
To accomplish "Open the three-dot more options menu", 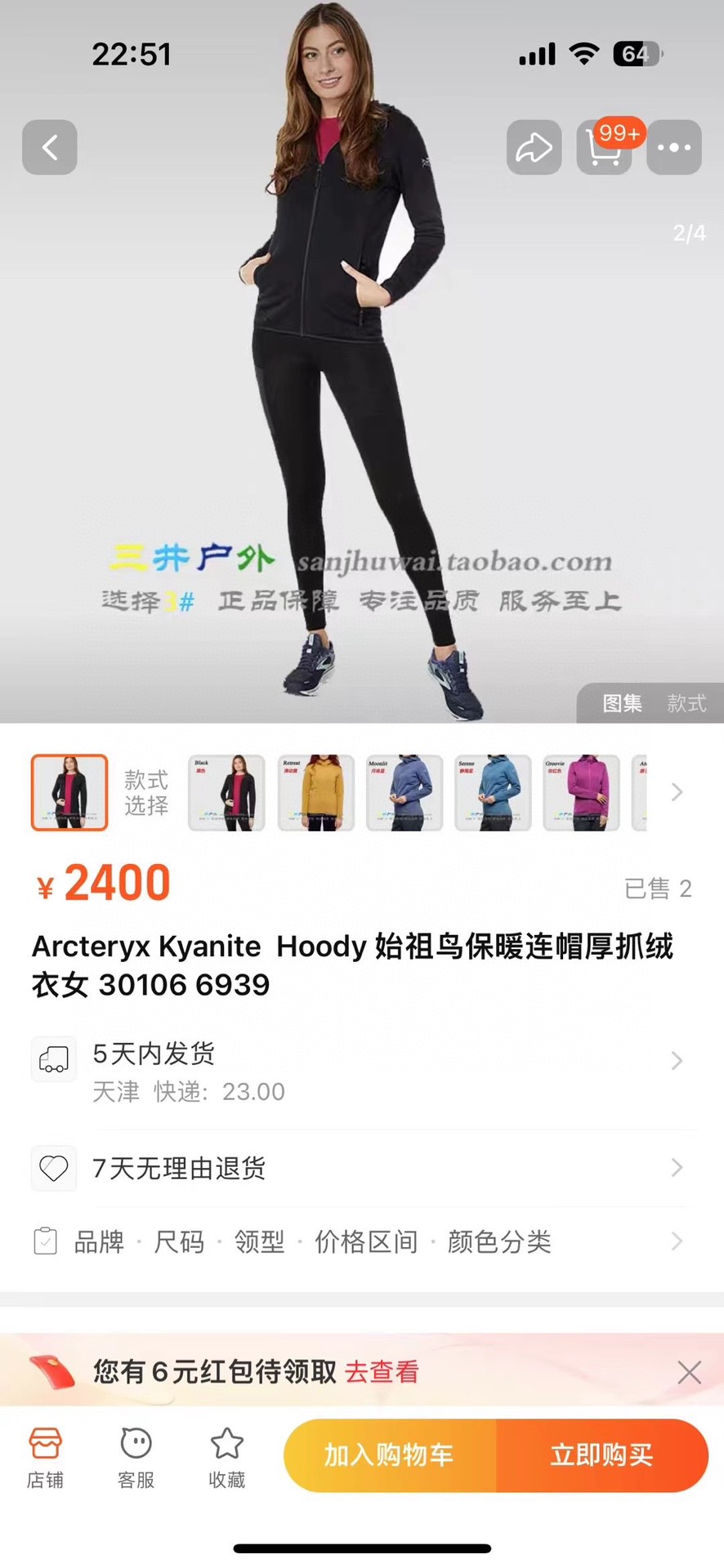I will [673, 148].
